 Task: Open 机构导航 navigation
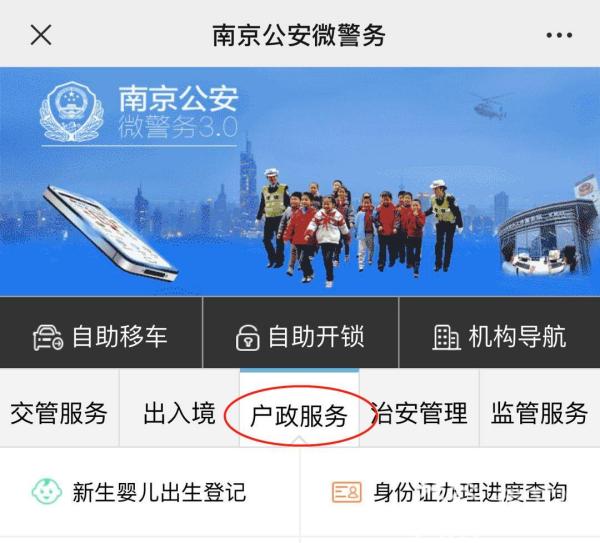[499, 337]
